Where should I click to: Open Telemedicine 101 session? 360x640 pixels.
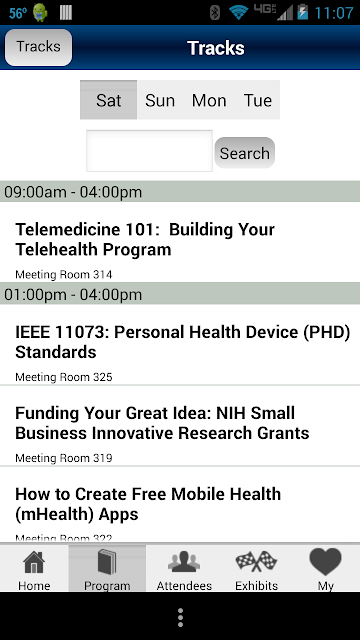coord(180,242)
